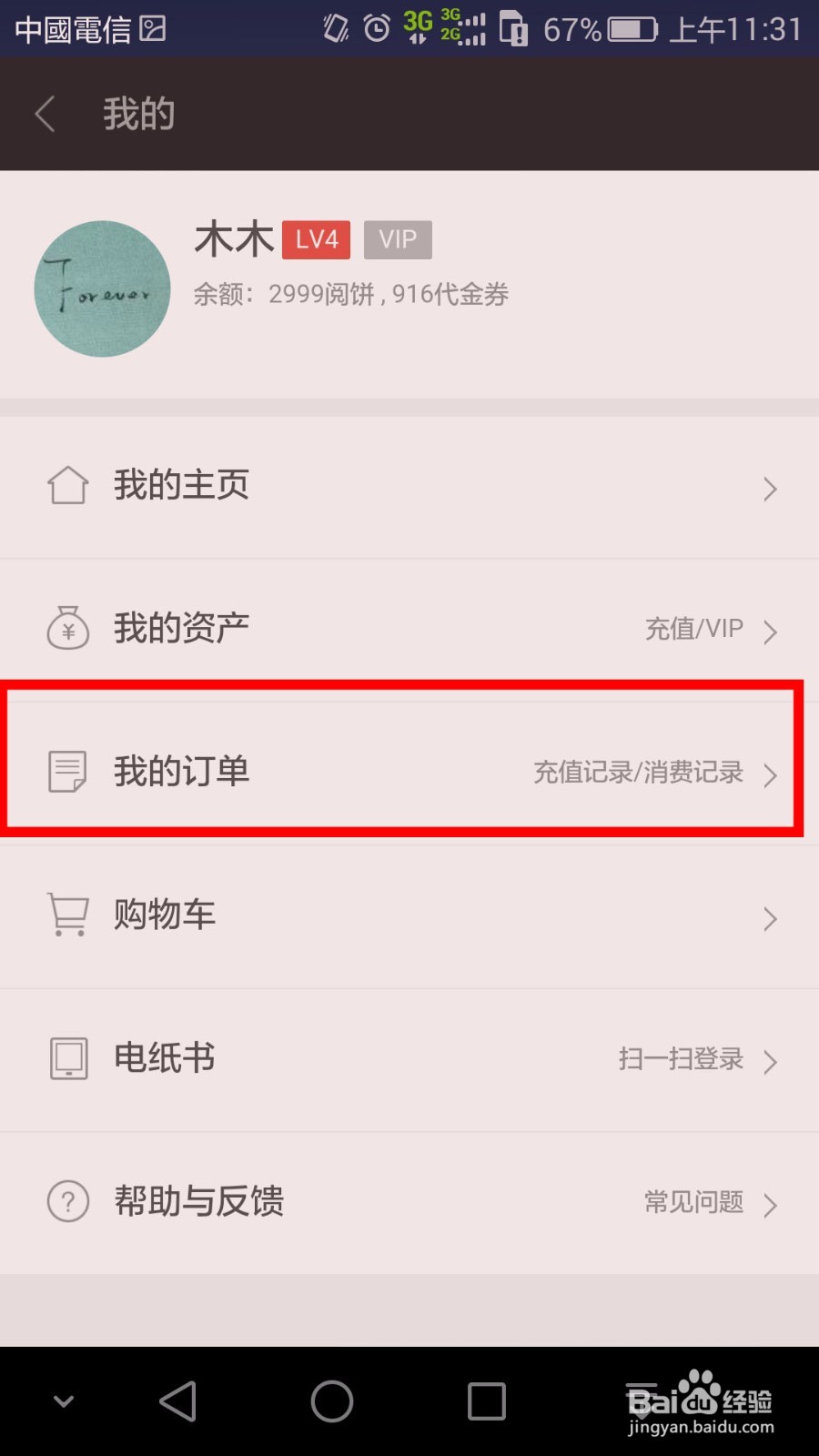Expand the chevron on 我的订单 row

(772, 774)
